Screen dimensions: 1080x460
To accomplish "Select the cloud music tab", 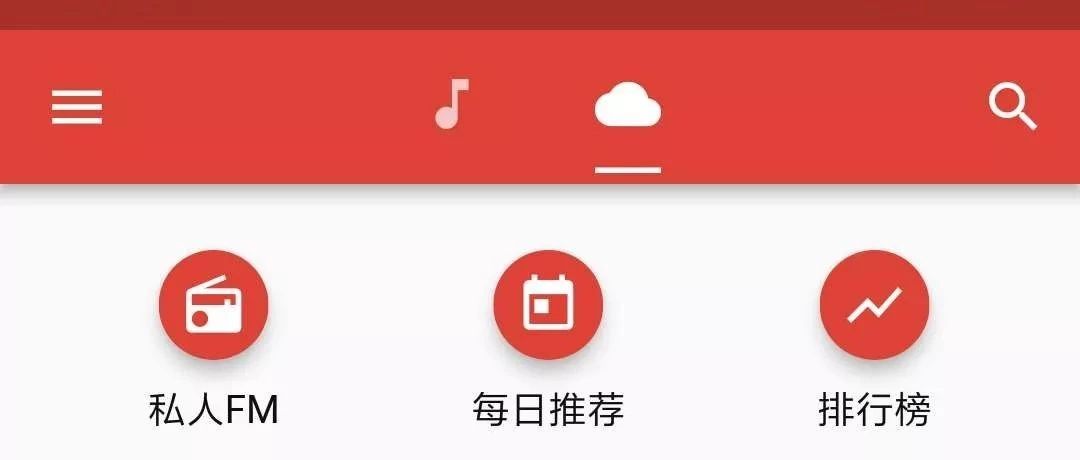I will (627, 106).
